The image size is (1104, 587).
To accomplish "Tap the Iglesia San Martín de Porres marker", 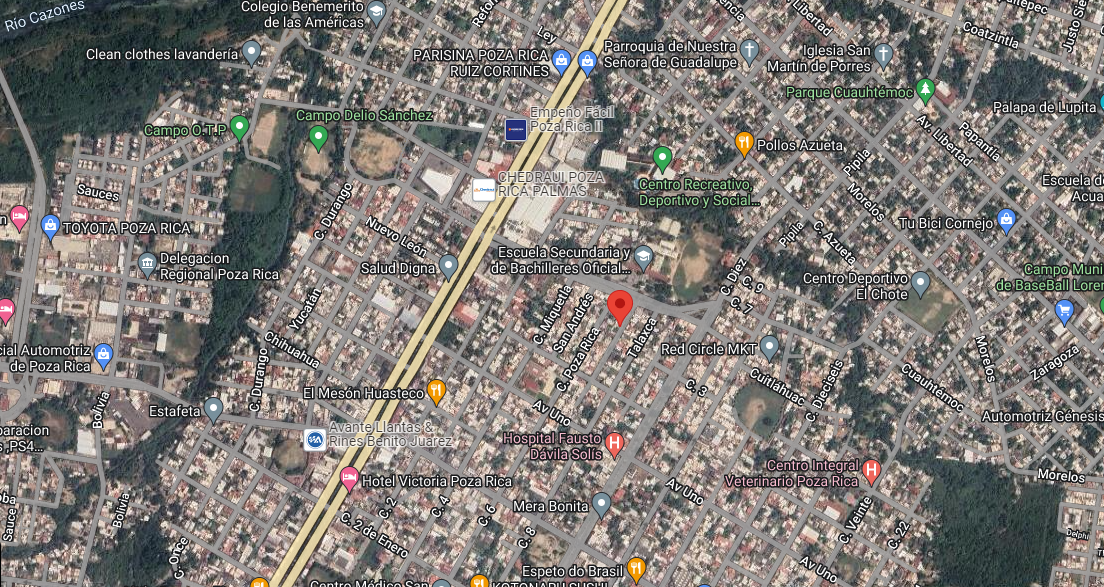I will pos(883,53).
